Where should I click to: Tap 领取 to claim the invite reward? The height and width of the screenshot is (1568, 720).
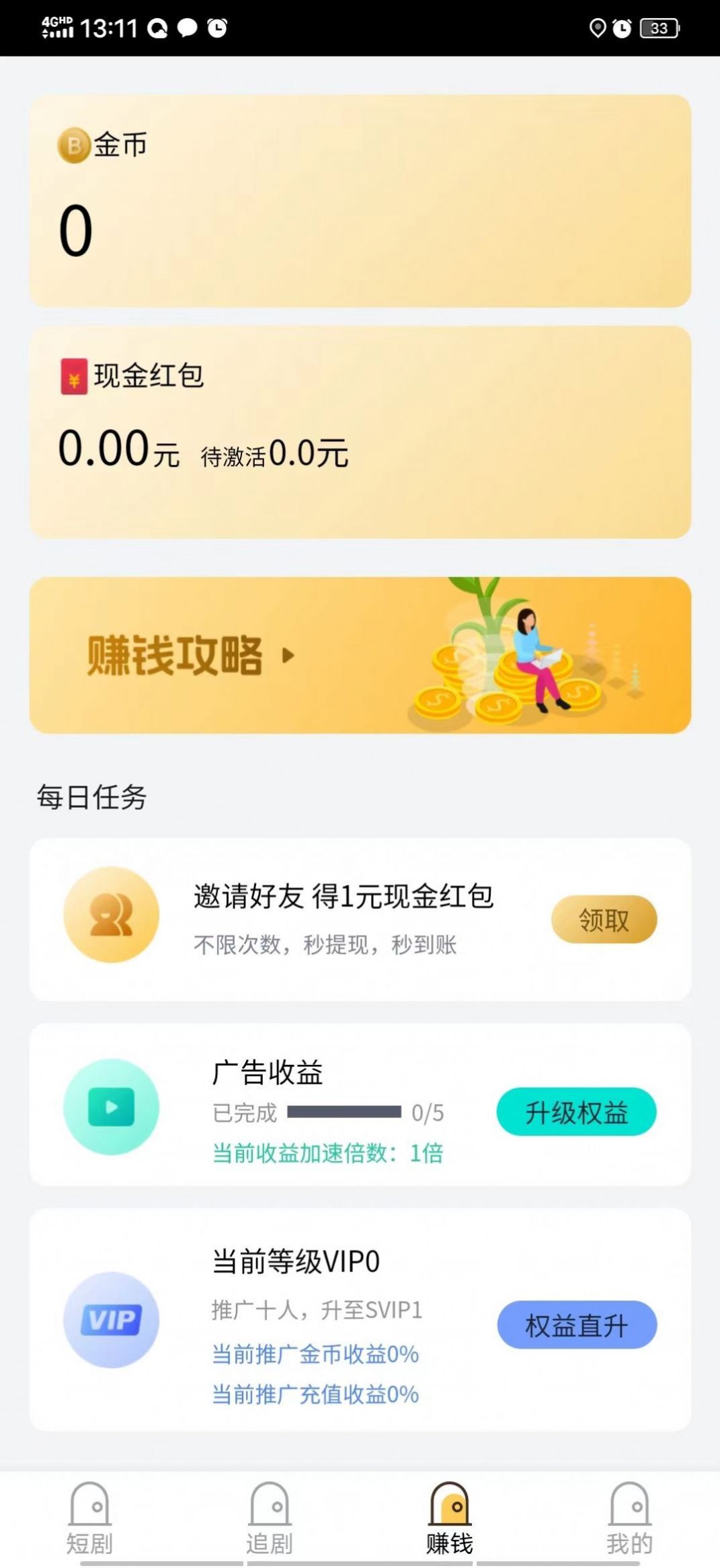tap(604, 918)
